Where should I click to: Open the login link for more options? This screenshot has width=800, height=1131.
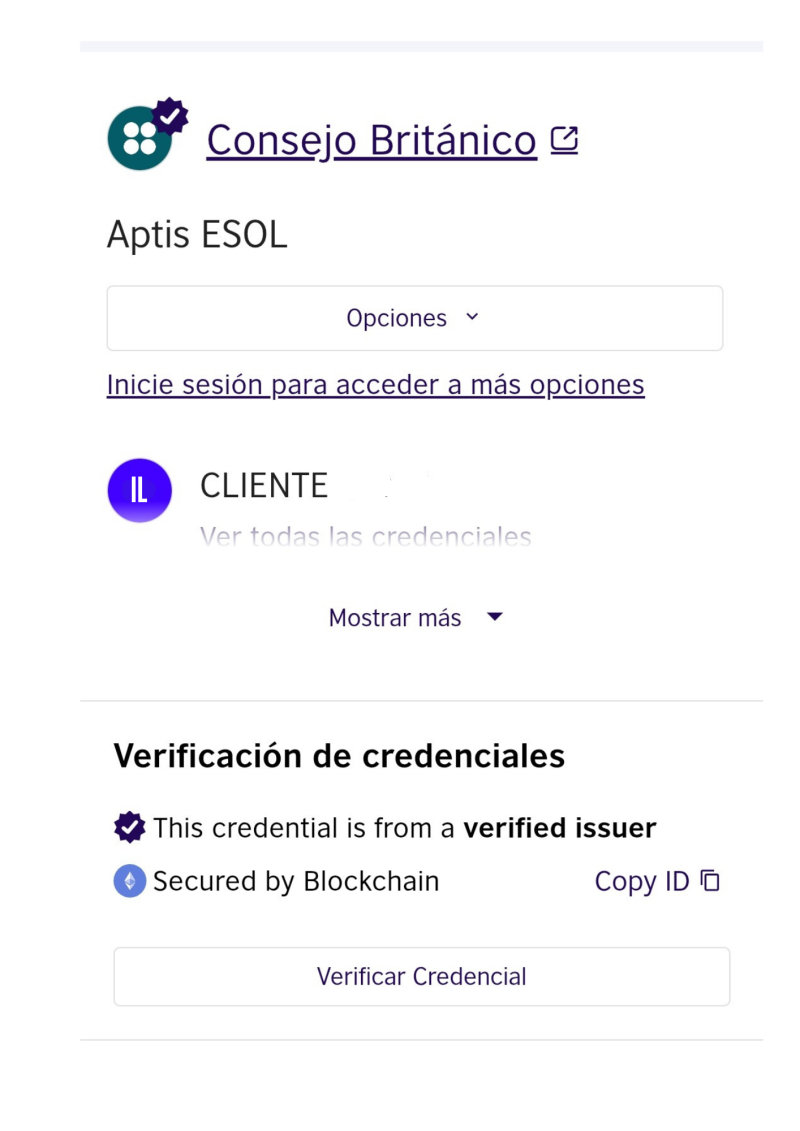tap(375, 385)
